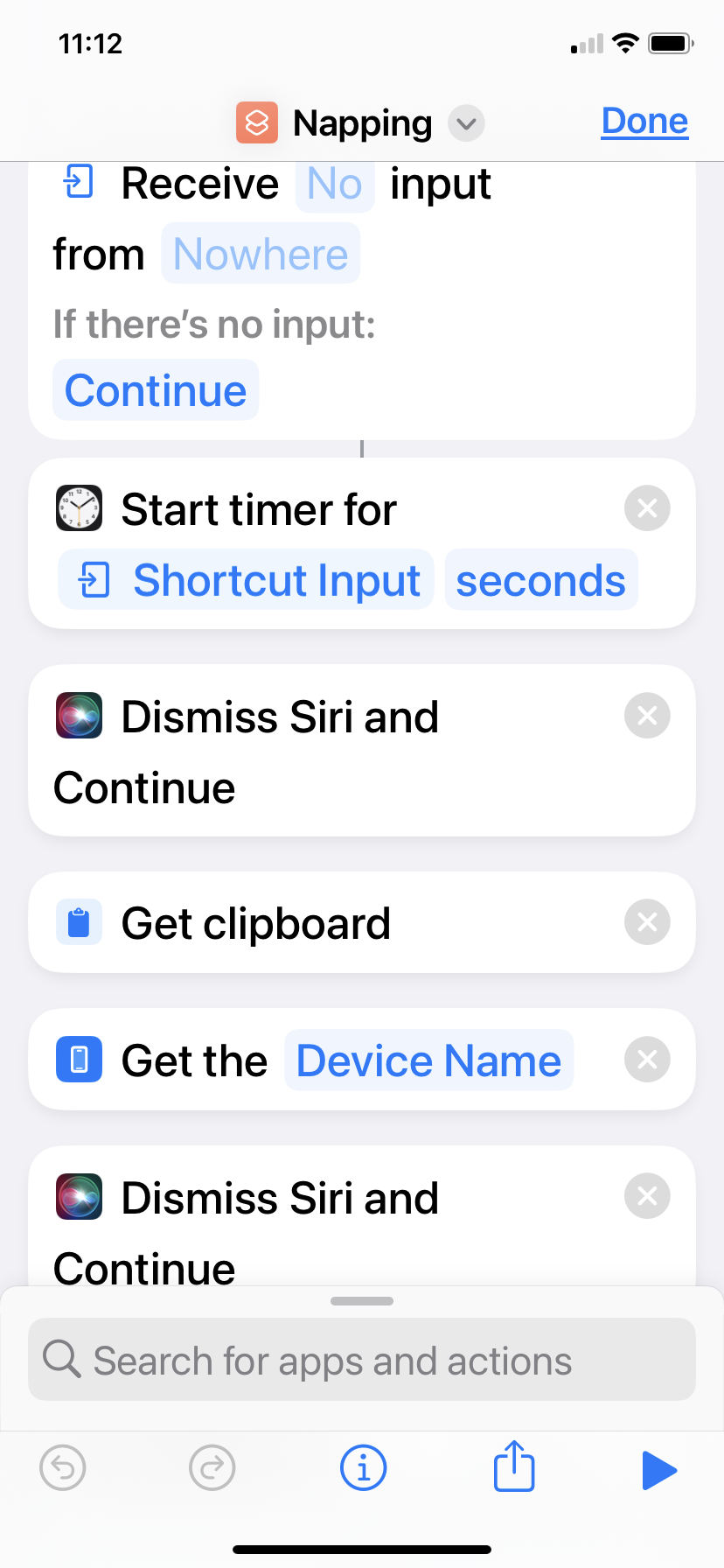Viewport: 724px width, 1568px height.
Task: Delete the Get the Device Name action
Action: click(x=647, y=1060)
